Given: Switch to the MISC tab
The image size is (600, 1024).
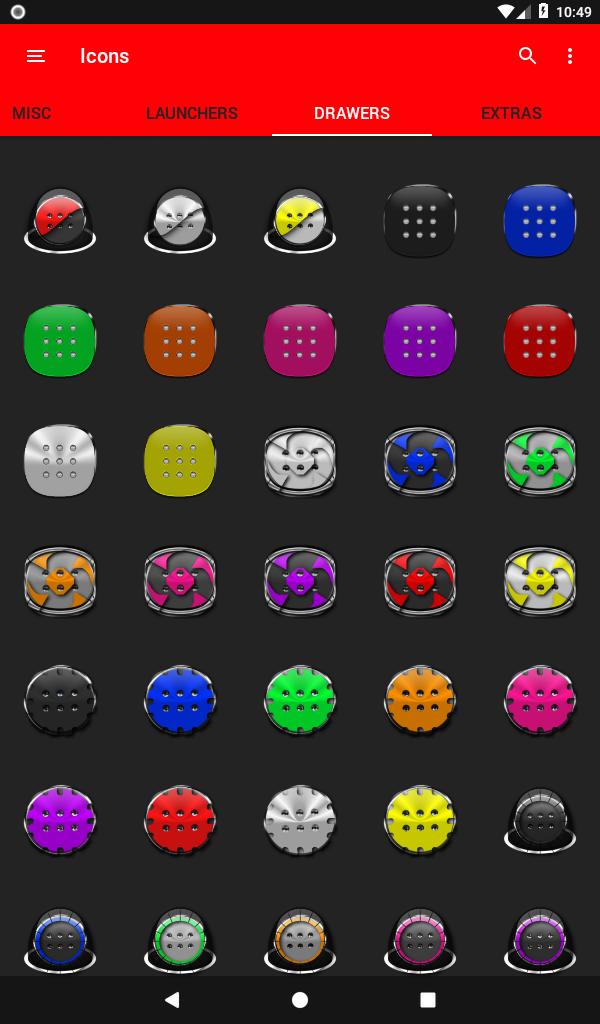Looking at the screenshot, I should coord(32,113).
